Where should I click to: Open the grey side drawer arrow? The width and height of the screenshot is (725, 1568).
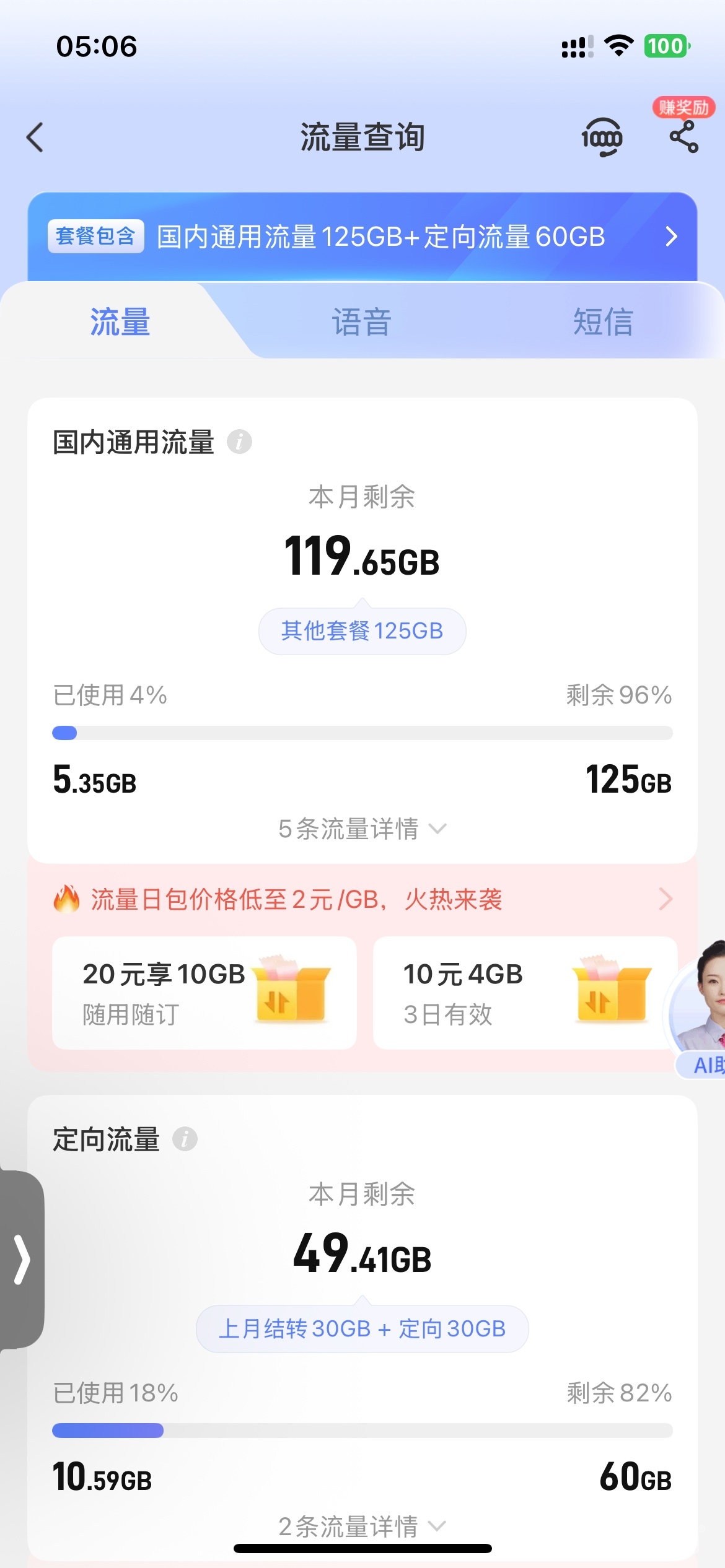click(x=22, y=1259)
